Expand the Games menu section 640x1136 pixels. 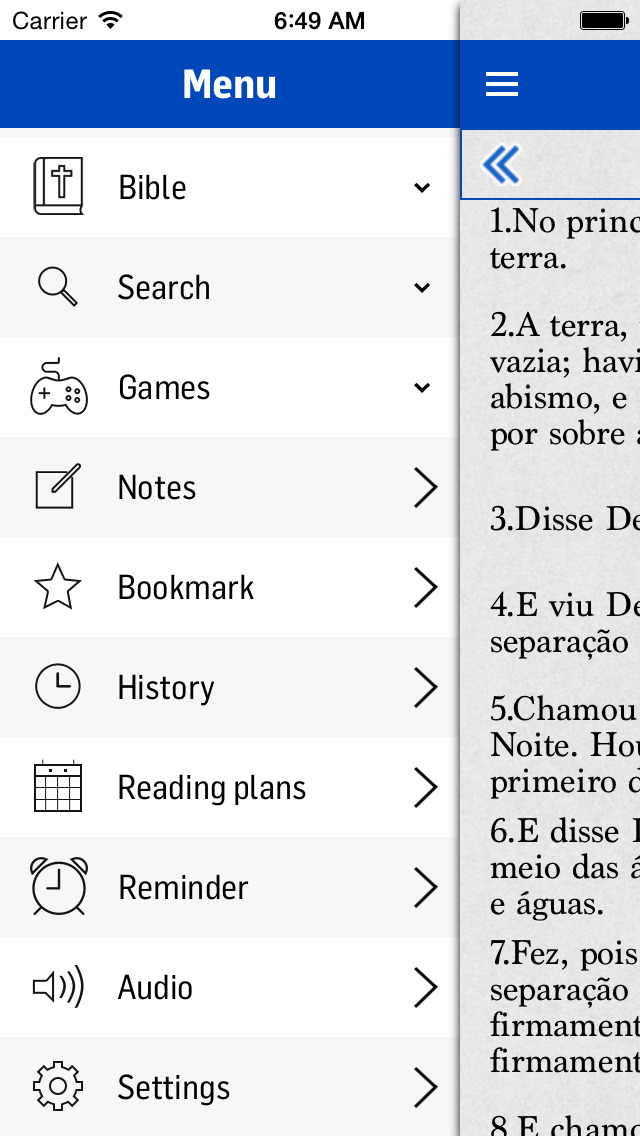tap(230, 387)
